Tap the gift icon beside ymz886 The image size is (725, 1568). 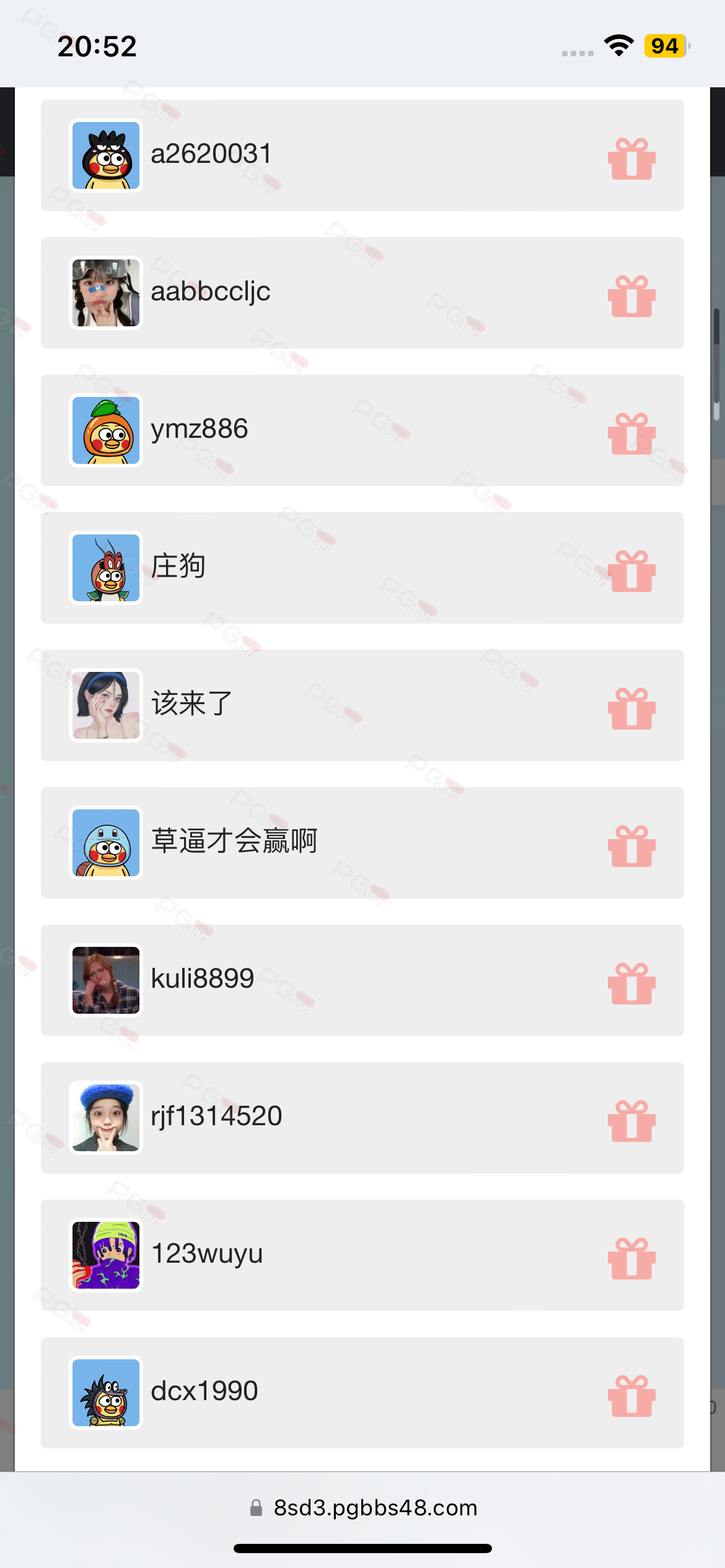pyautogui.click(x=631, y=434)
